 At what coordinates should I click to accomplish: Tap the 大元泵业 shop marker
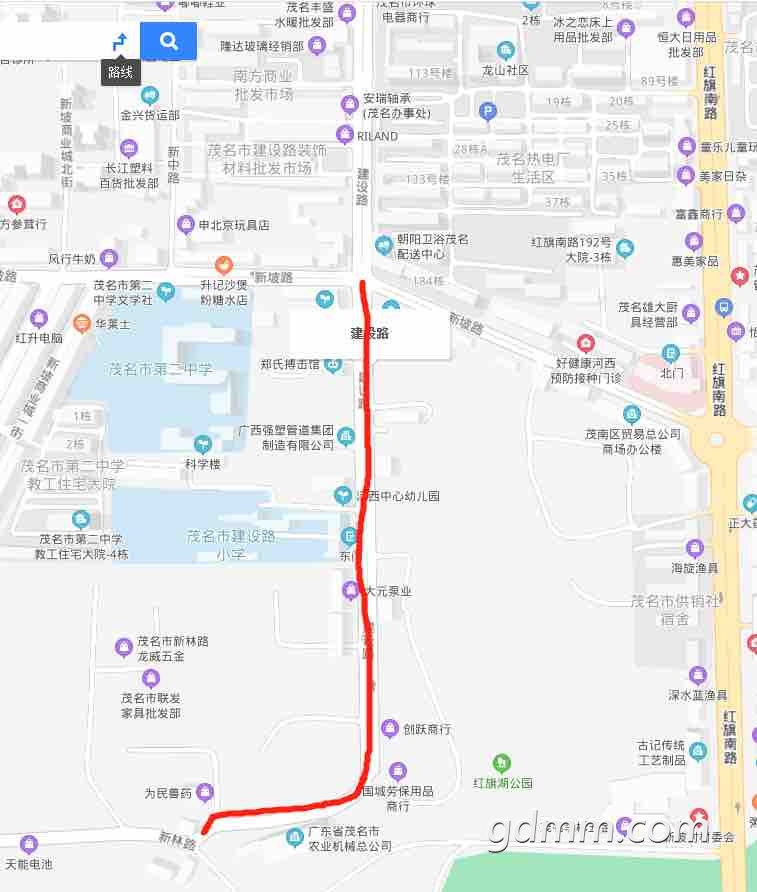(x=350, y=590)
